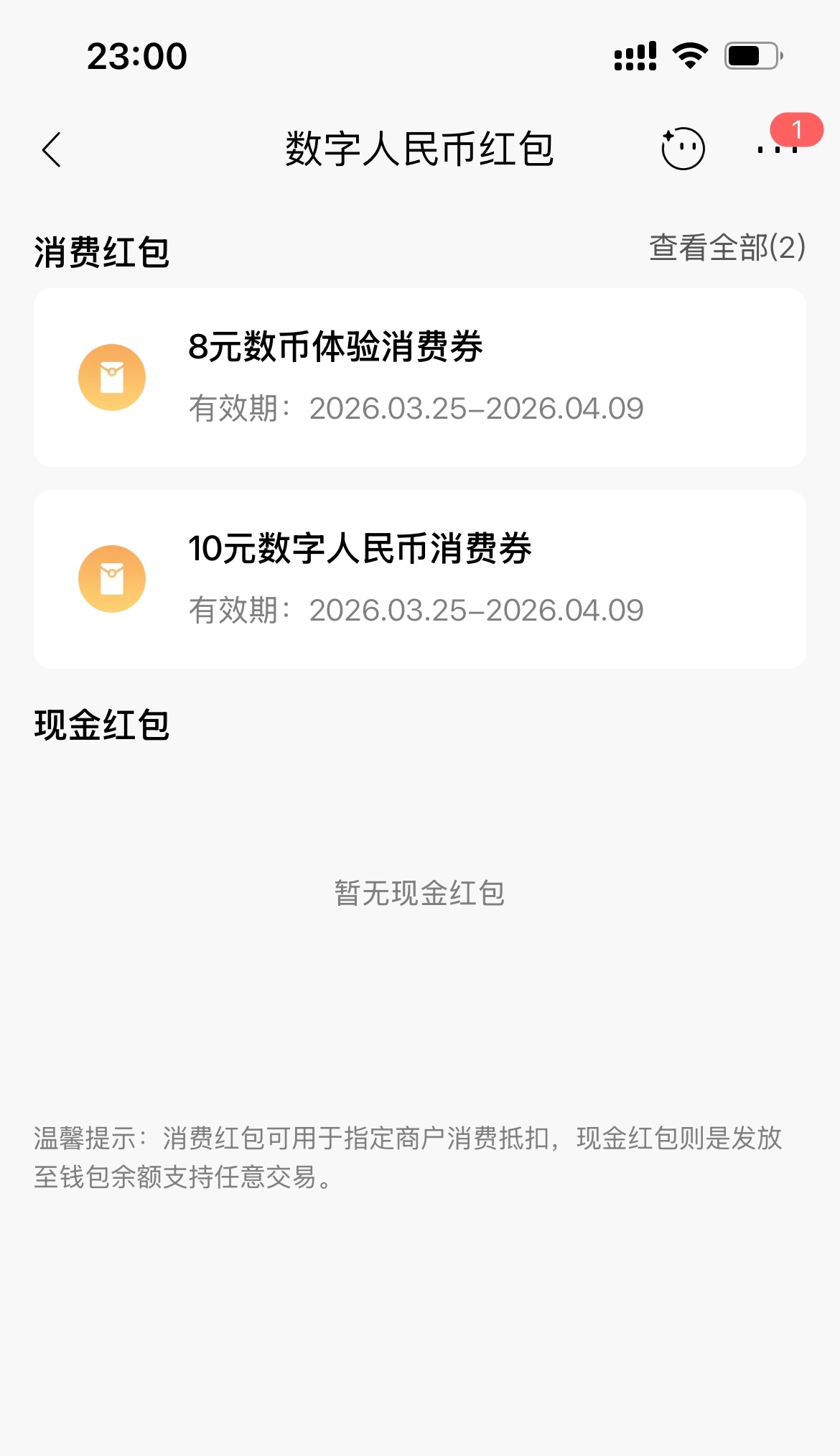
Task: Select the 10元数字人民币消费券 card
Action: click(x=419, y=579)
